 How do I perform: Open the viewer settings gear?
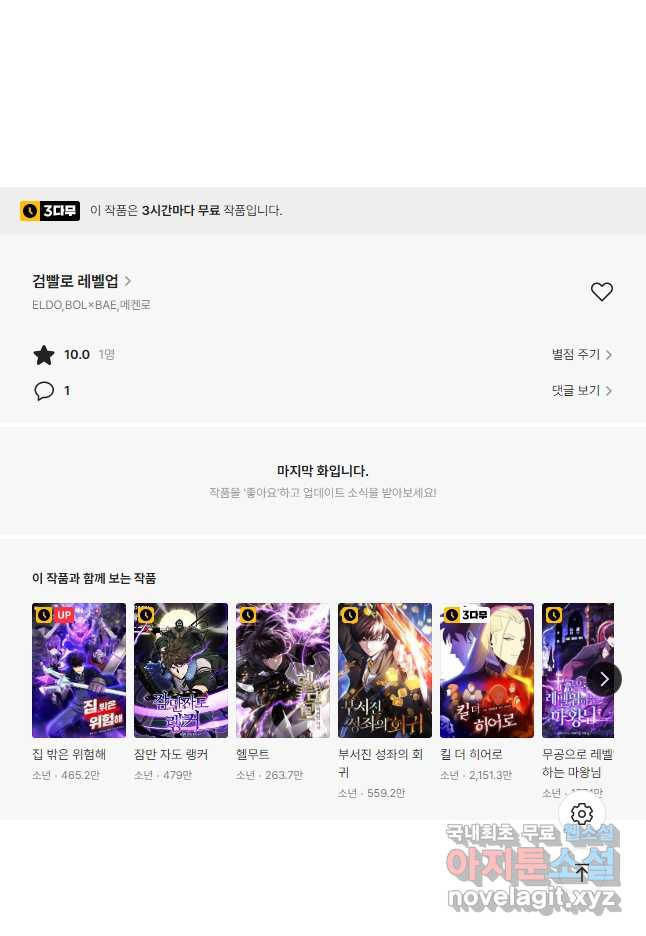click(x=582, y=814)
